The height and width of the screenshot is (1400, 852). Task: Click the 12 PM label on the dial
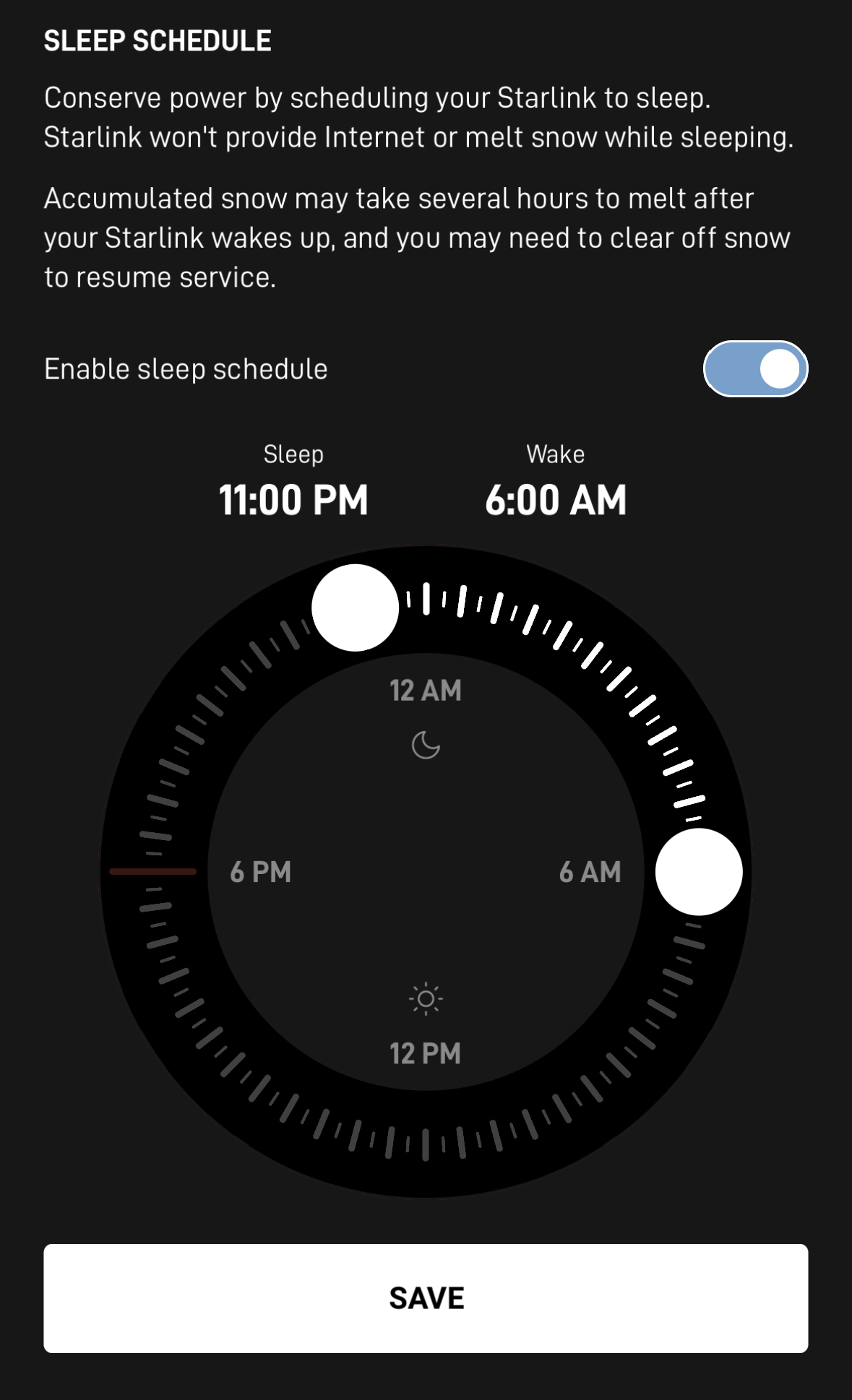426,1054
